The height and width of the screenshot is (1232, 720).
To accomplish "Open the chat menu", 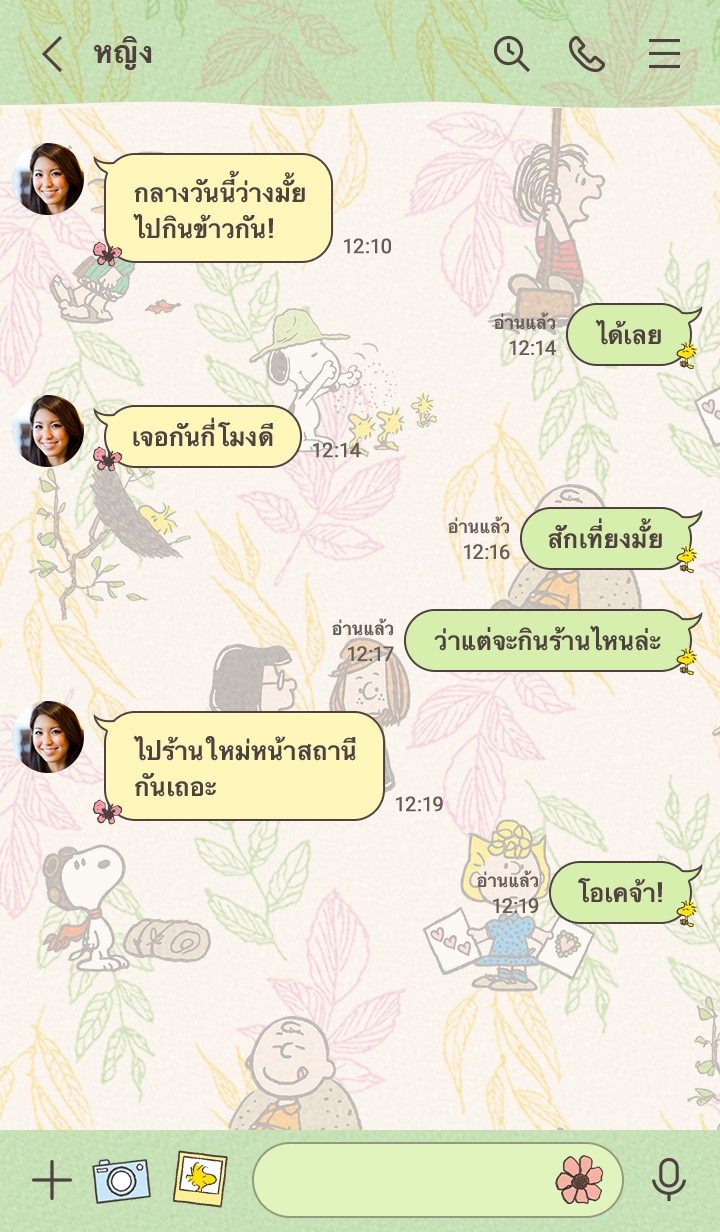I will point(664,54).
